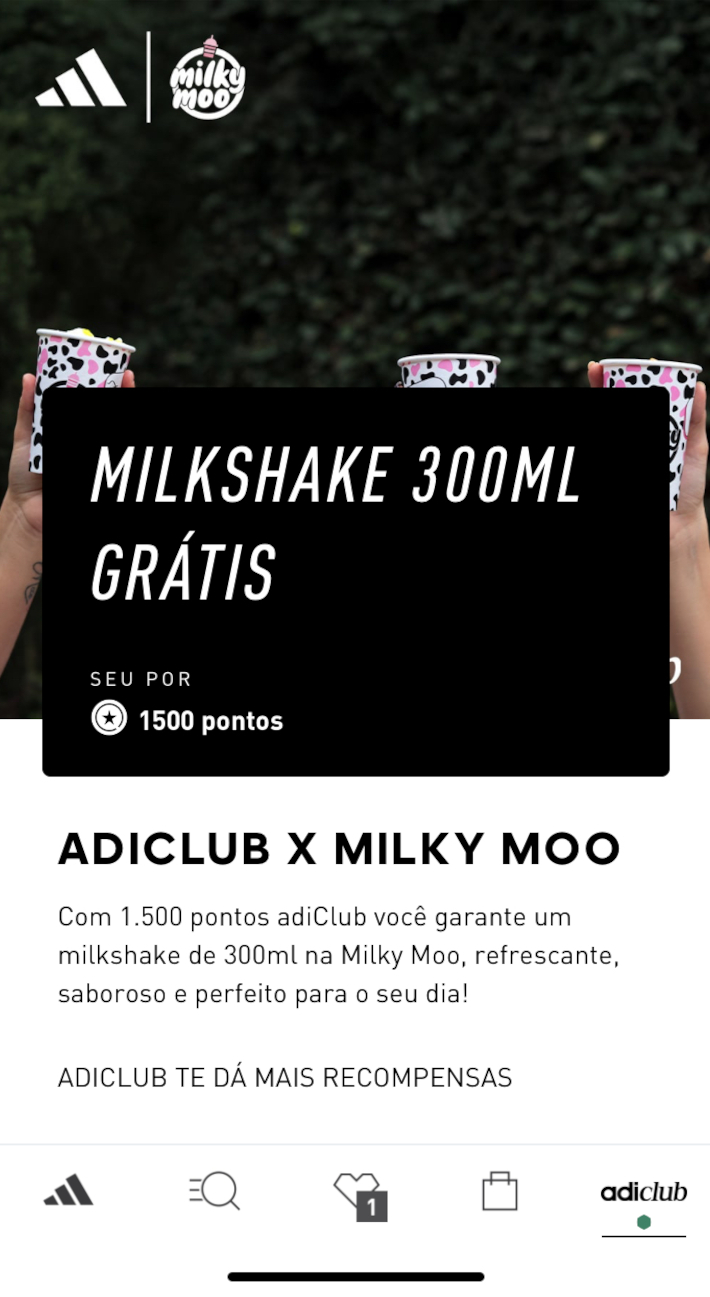Open the search tab
710x1297 pixels.
pos(214,1192)
